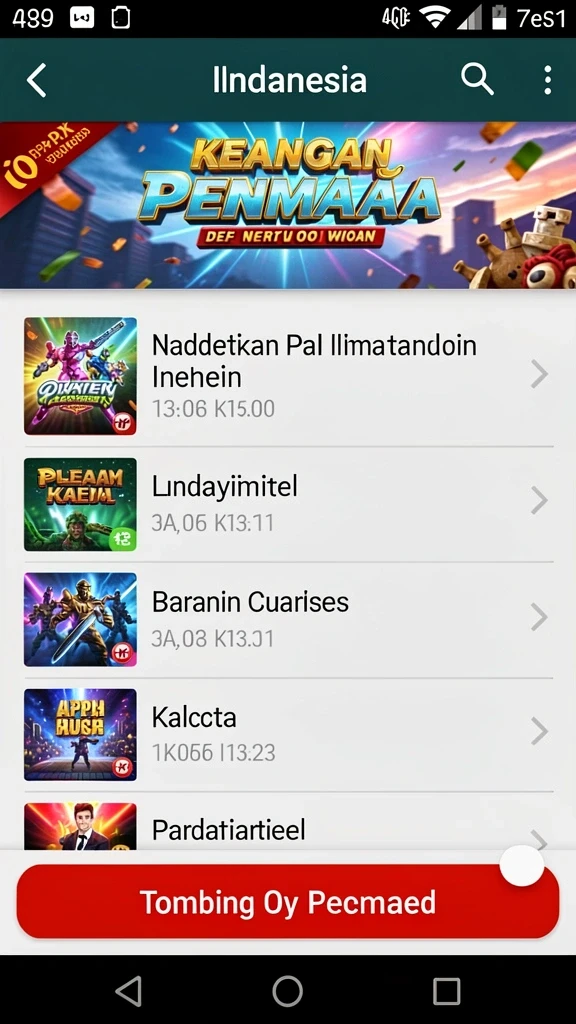This screenshot has width=576, height=1024.
Task: Tap the round white floating button
Action: (x=522, y=864)
